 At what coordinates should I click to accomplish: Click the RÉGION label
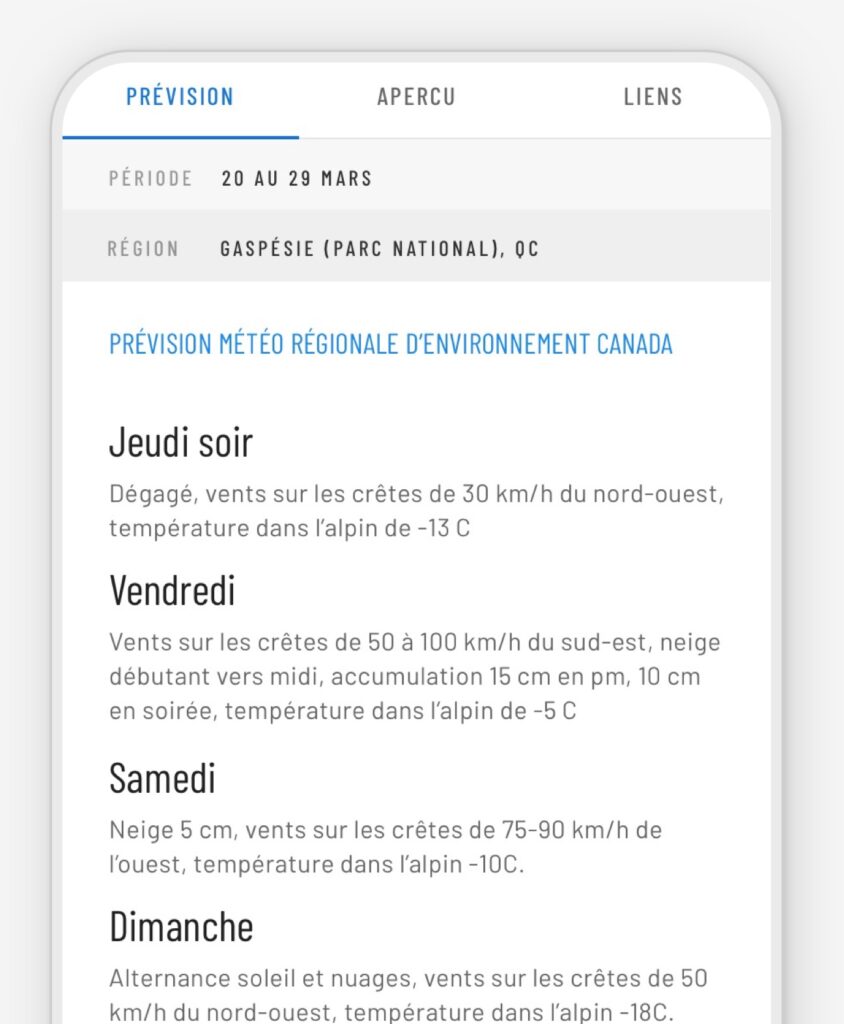click(x=142, y=248)
